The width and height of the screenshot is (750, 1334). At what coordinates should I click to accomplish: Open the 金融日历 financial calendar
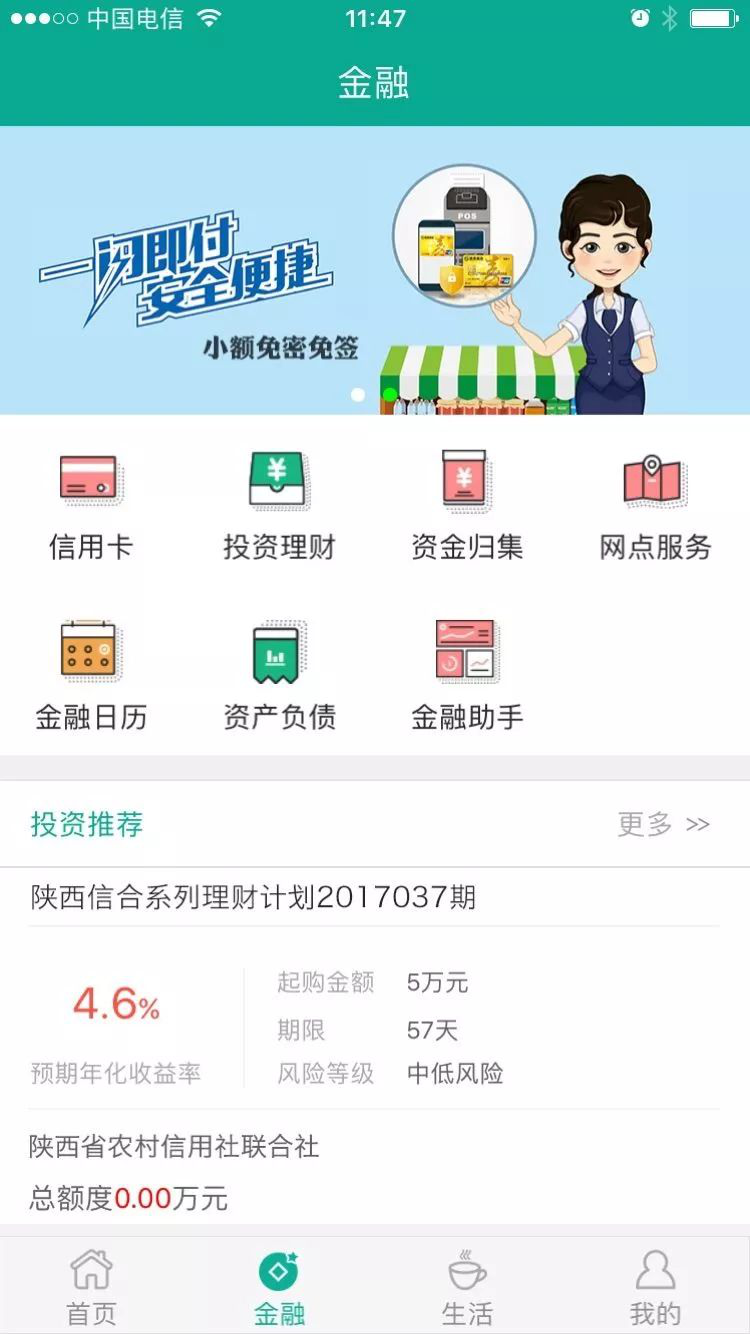tap(90, 675)
